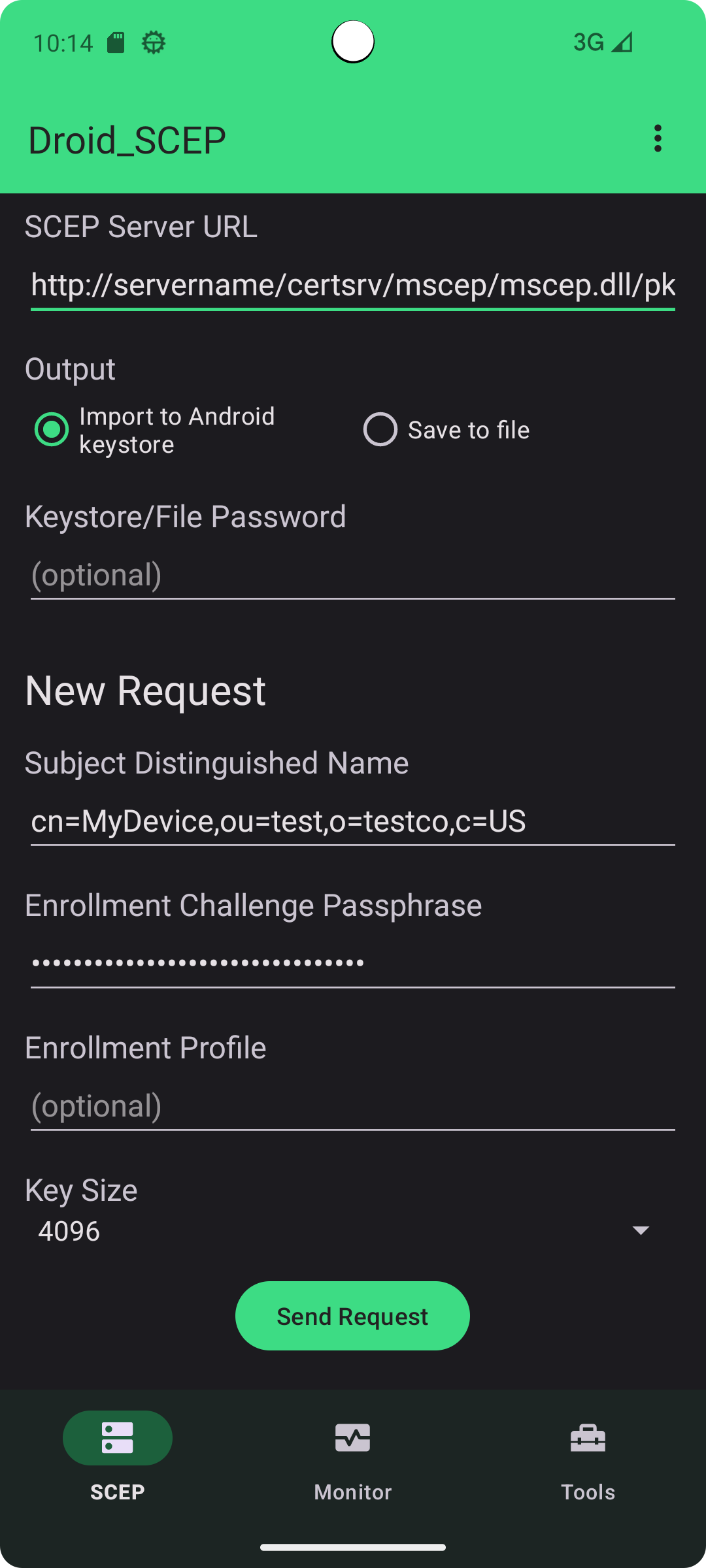Select Import to Android keystore option
This screenshot has width=706, height=1568.
coord(52,430)
